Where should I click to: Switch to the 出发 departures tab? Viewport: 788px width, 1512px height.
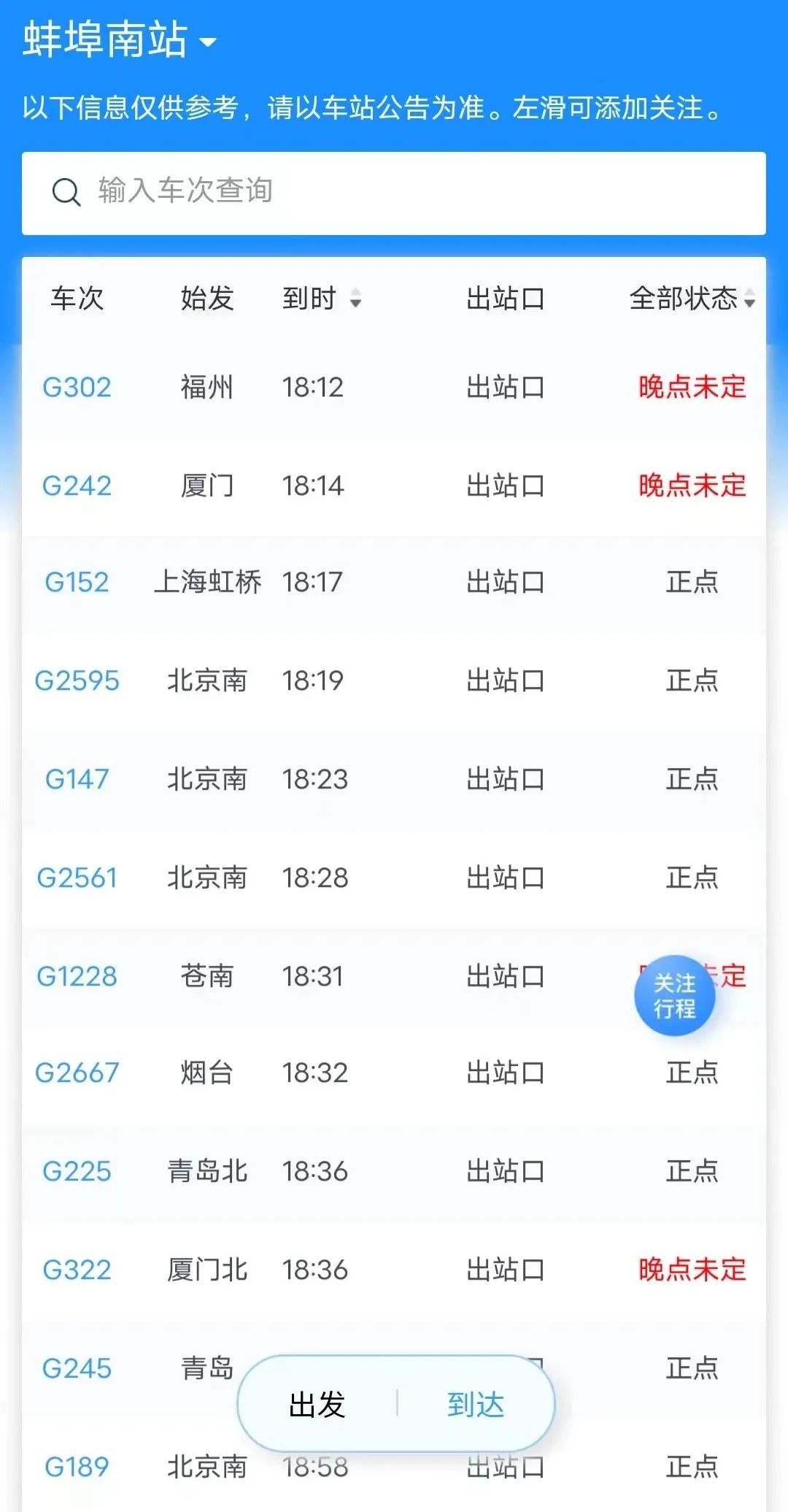click(317, 1405)
